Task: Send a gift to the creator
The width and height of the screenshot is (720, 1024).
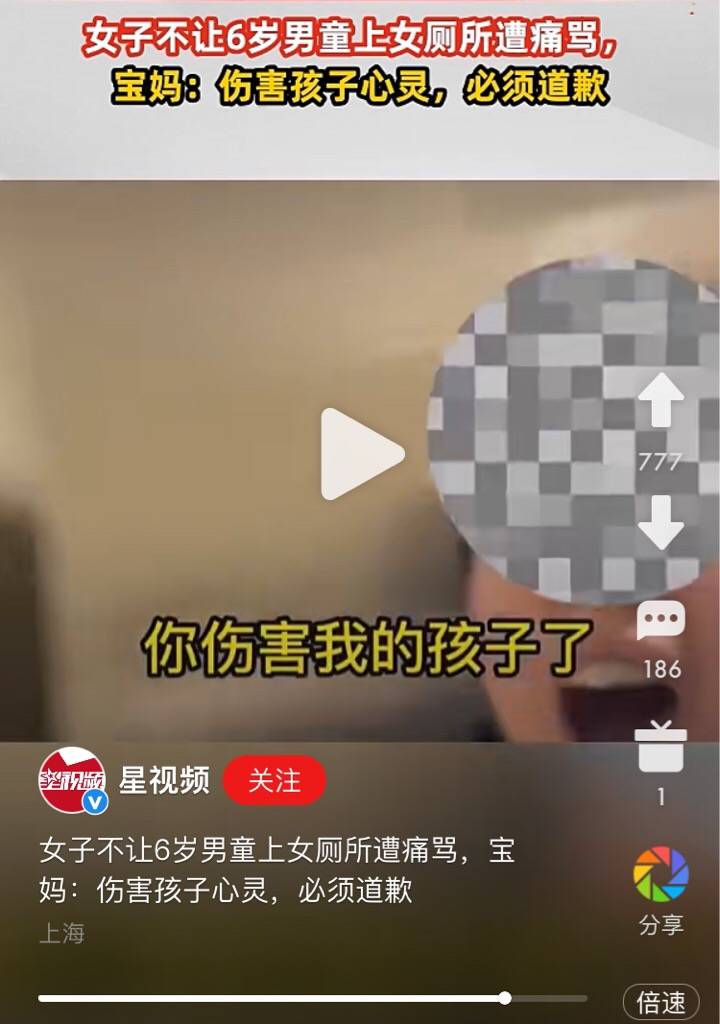Action: [661, 746]
